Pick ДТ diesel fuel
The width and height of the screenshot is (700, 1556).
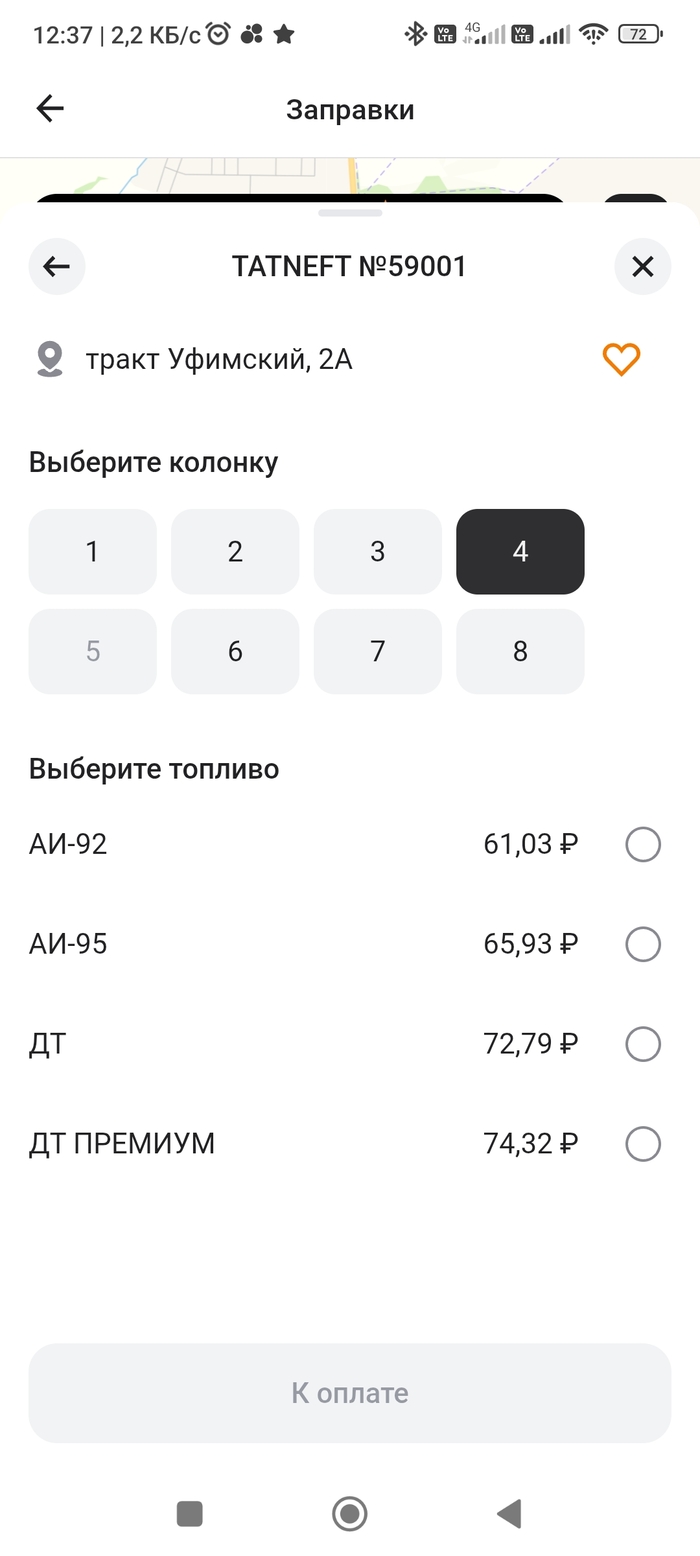(x=642, y=1044)
